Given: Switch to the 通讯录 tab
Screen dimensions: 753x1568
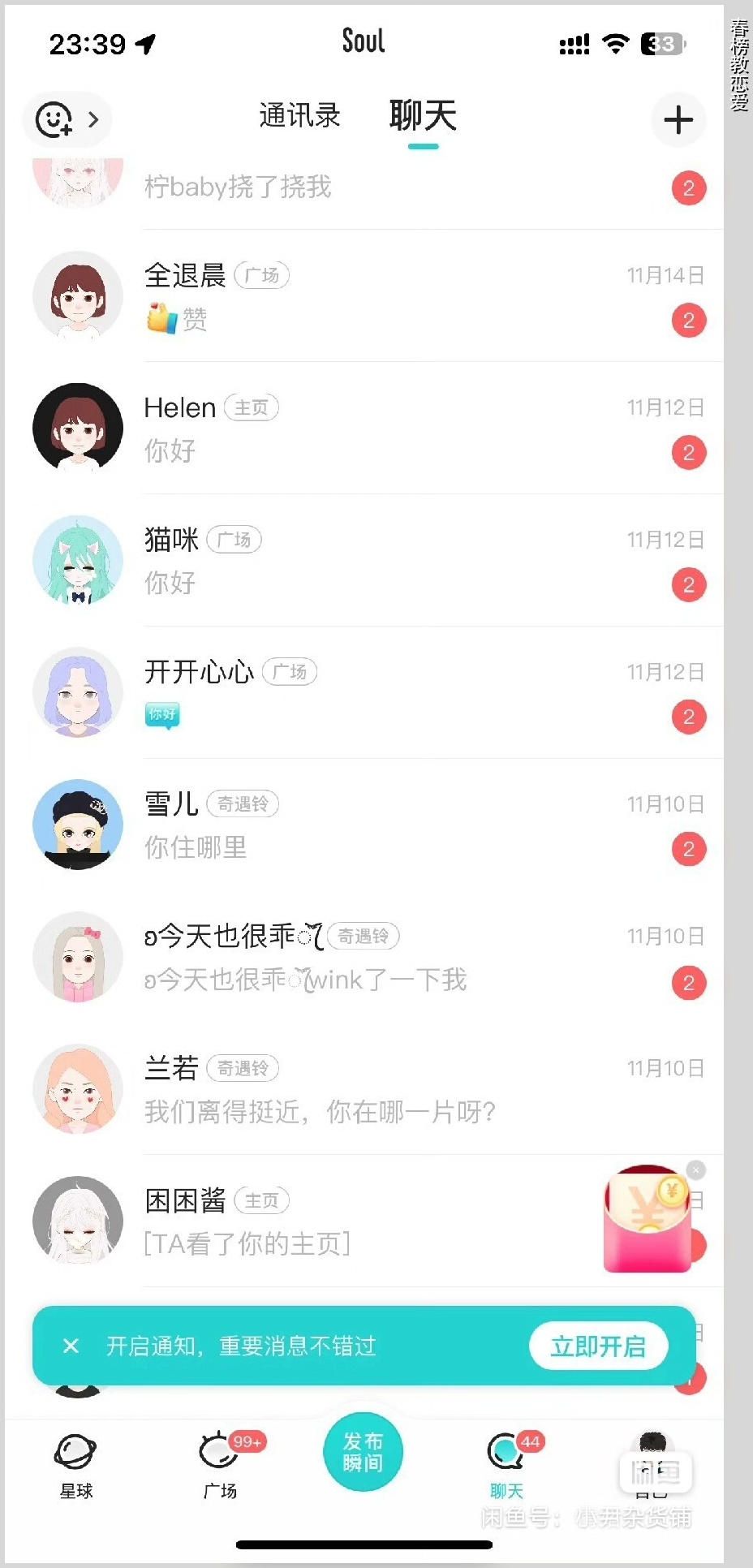Looking at the screenshot, I should [x=299, y=116].
